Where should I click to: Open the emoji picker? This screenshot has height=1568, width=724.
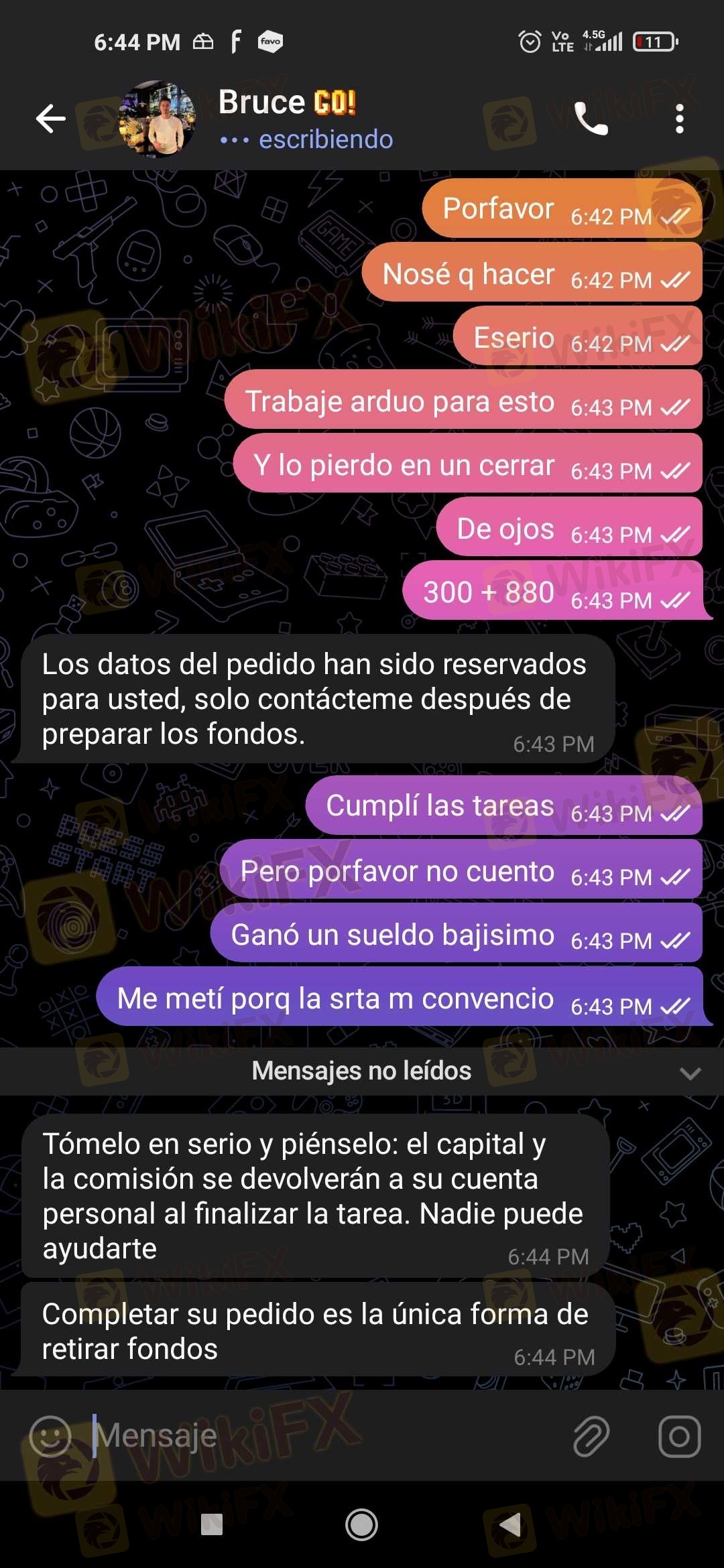coord(50,1436)
